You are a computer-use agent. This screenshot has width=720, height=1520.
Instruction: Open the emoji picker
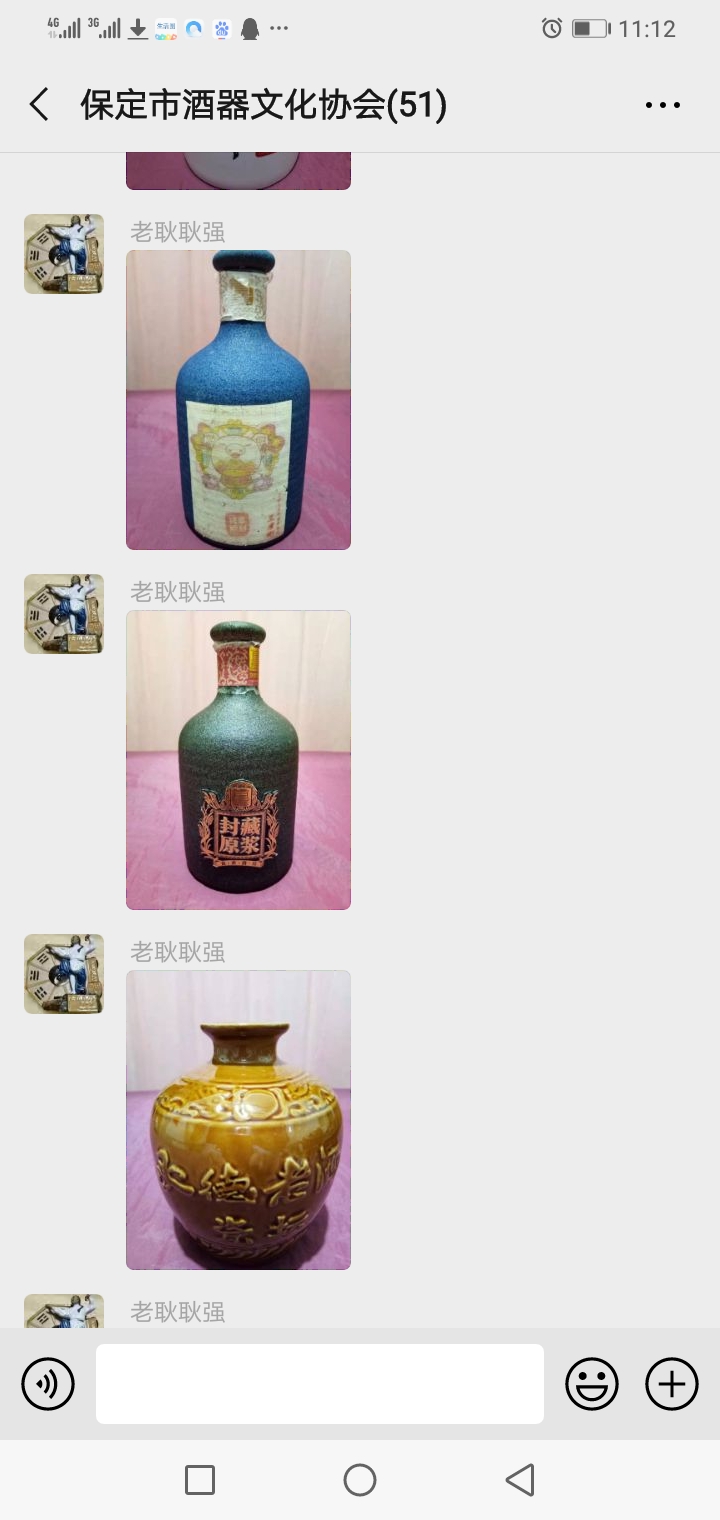(592, 1384)
